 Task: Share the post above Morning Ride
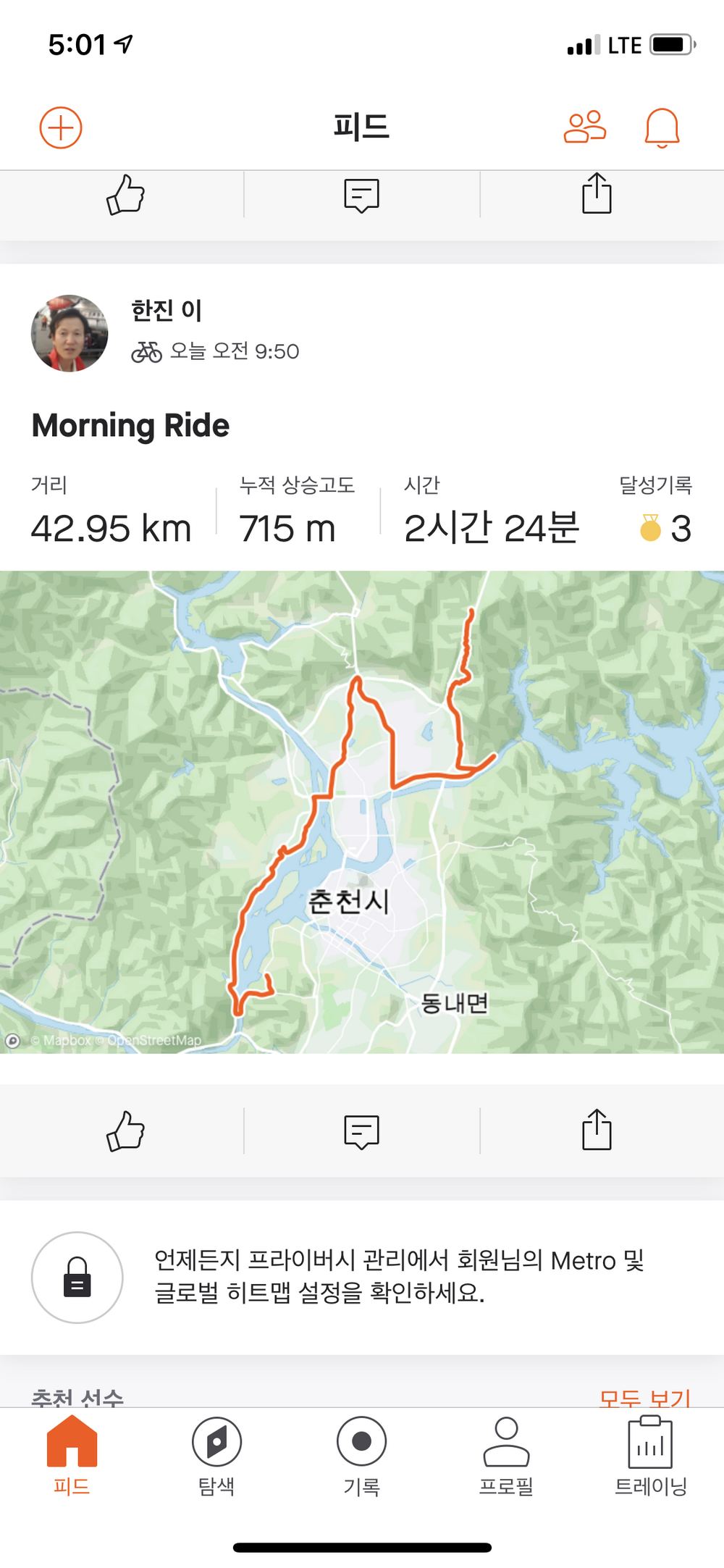pos(597,194)
